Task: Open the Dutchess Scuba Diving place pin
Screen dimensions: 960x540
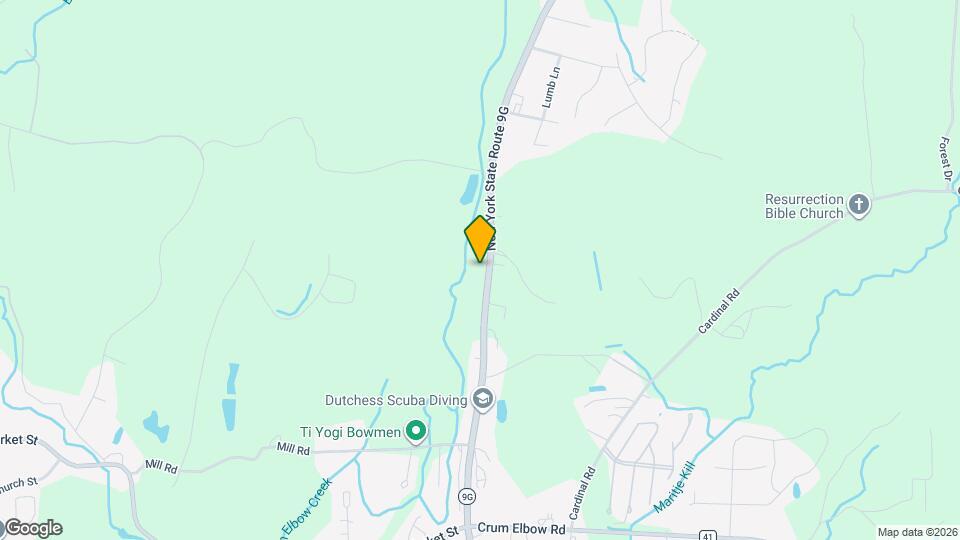Action: (x=484, y=400)
